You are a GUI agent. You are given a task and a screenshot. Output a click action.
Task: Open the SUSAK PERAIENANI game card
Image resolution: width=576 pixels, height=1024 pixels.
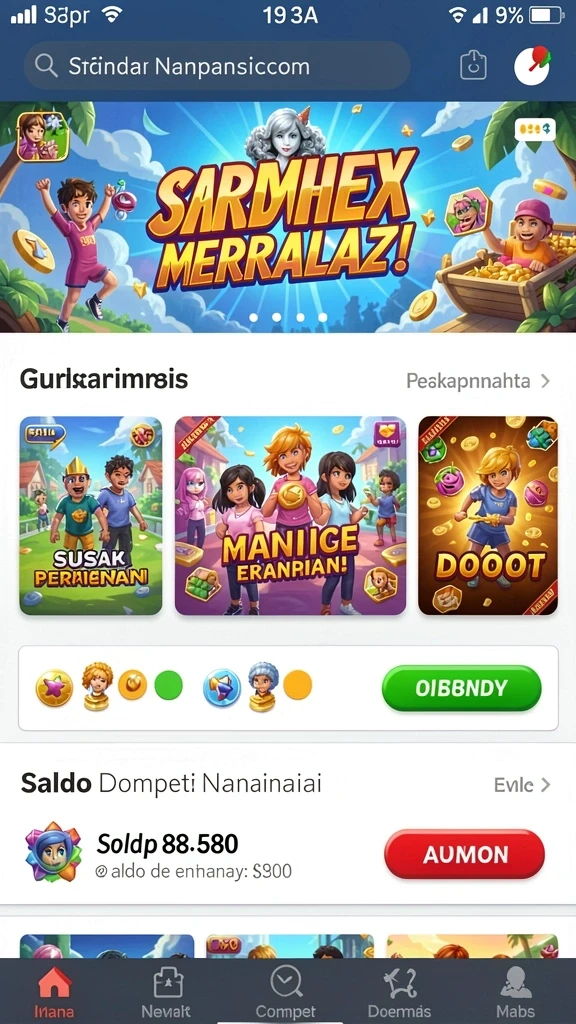91,515
